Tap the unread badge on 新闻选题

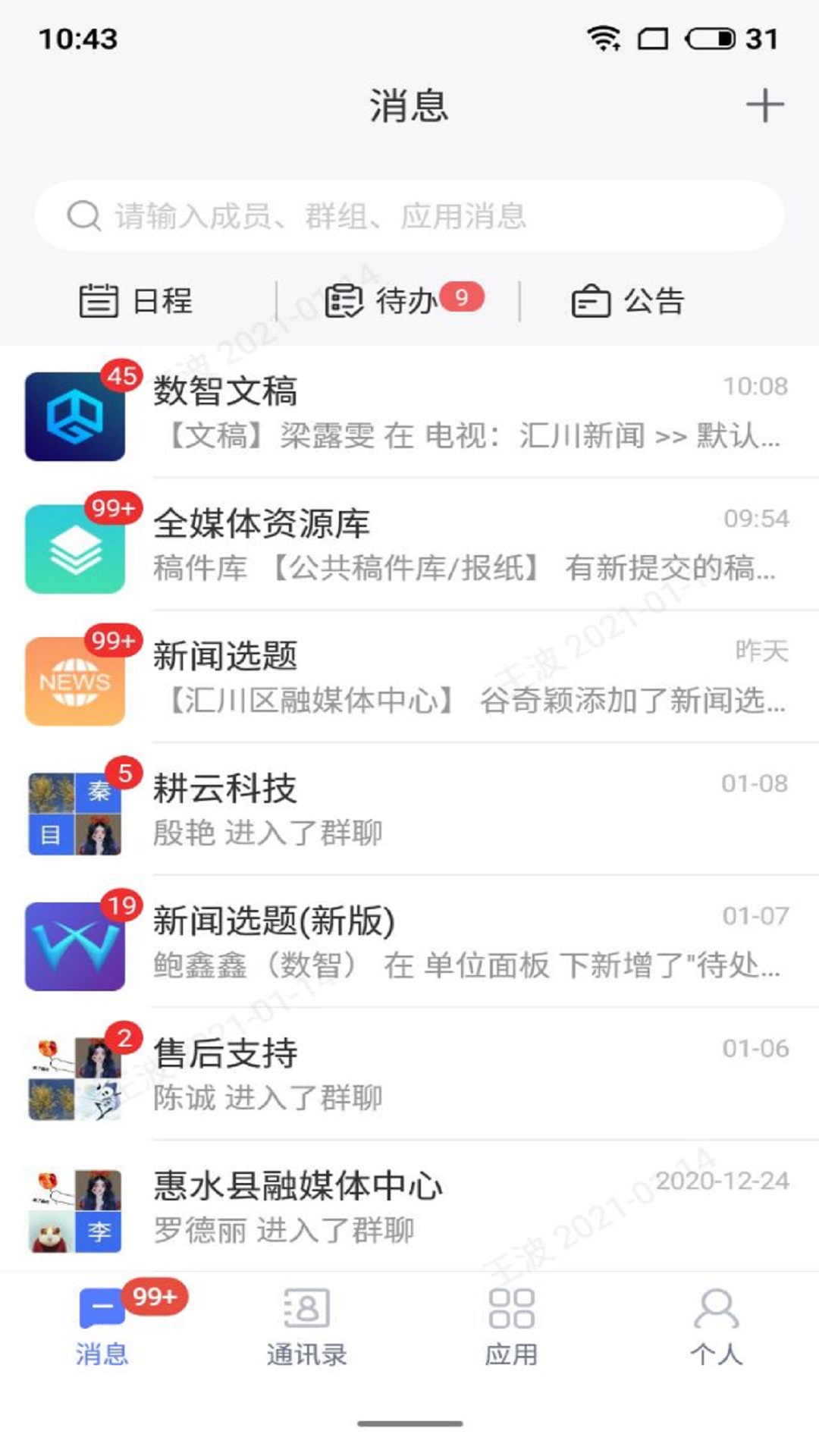tap(113, 641)
